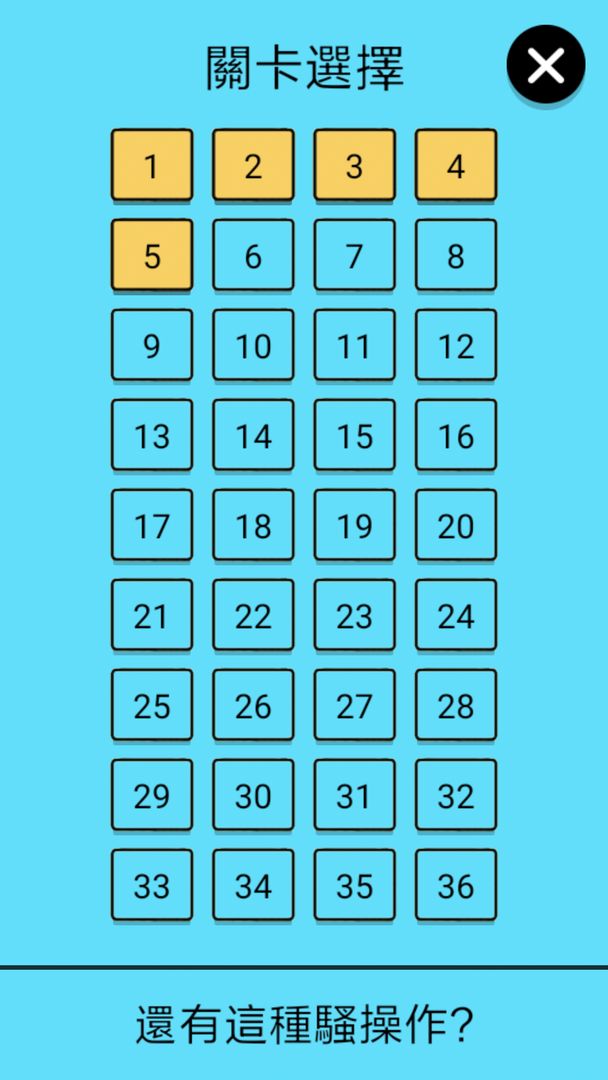Tap level 27
Image resolution: width=608 pixels, height=1080 pixels.
pyautogui.click(x=354, y=705)
